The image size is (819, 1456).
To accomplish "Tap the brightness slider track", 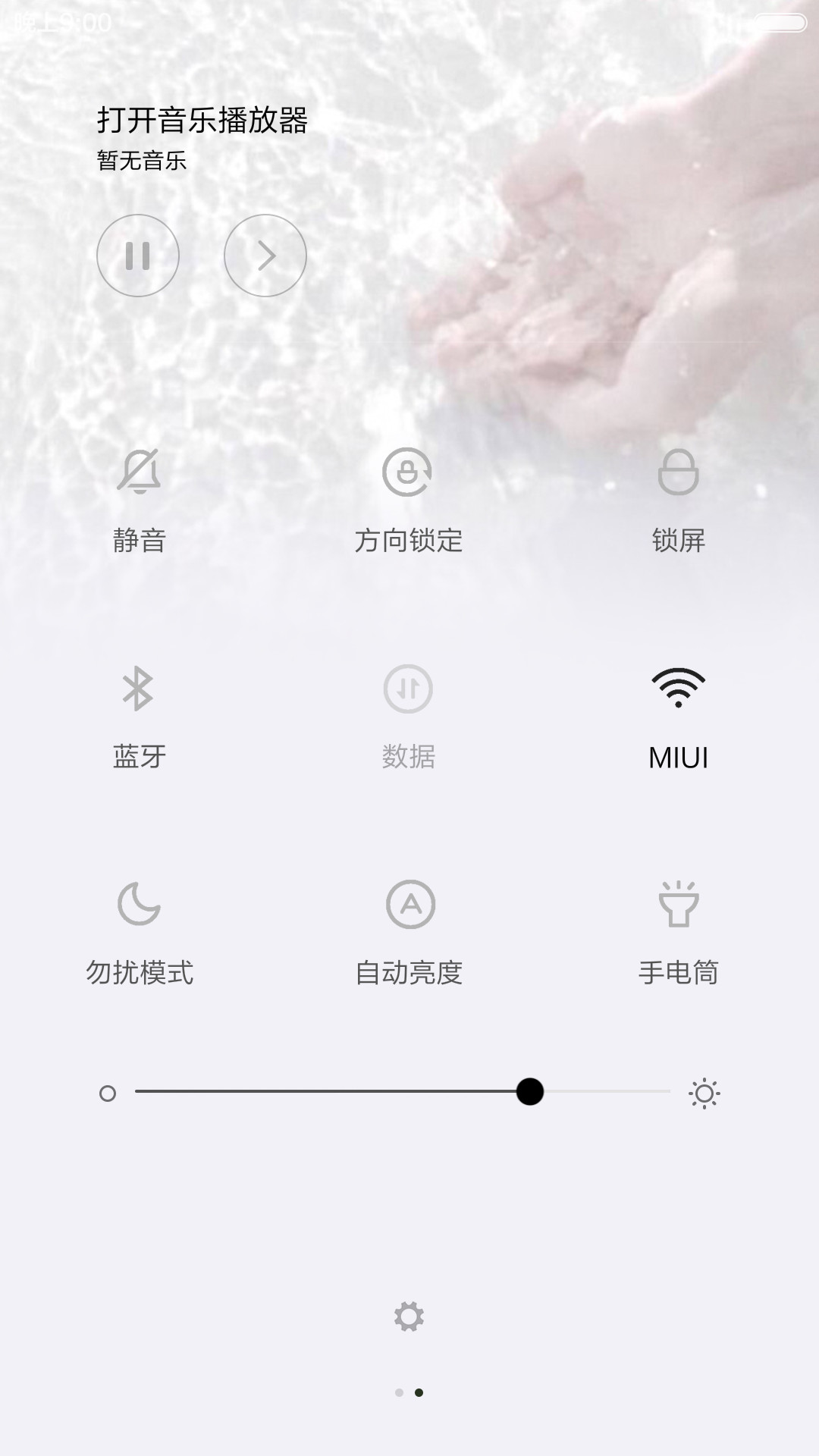I will click(403, 1092).
